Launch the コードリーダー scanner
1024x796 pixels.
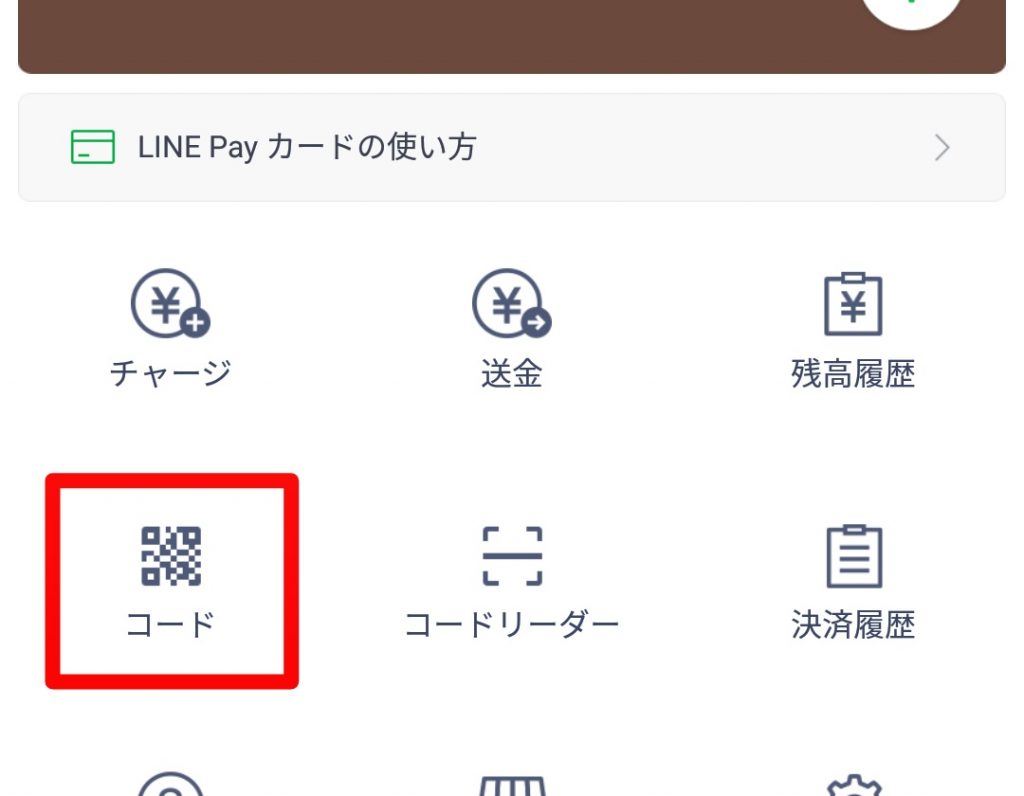coord(511,580)
